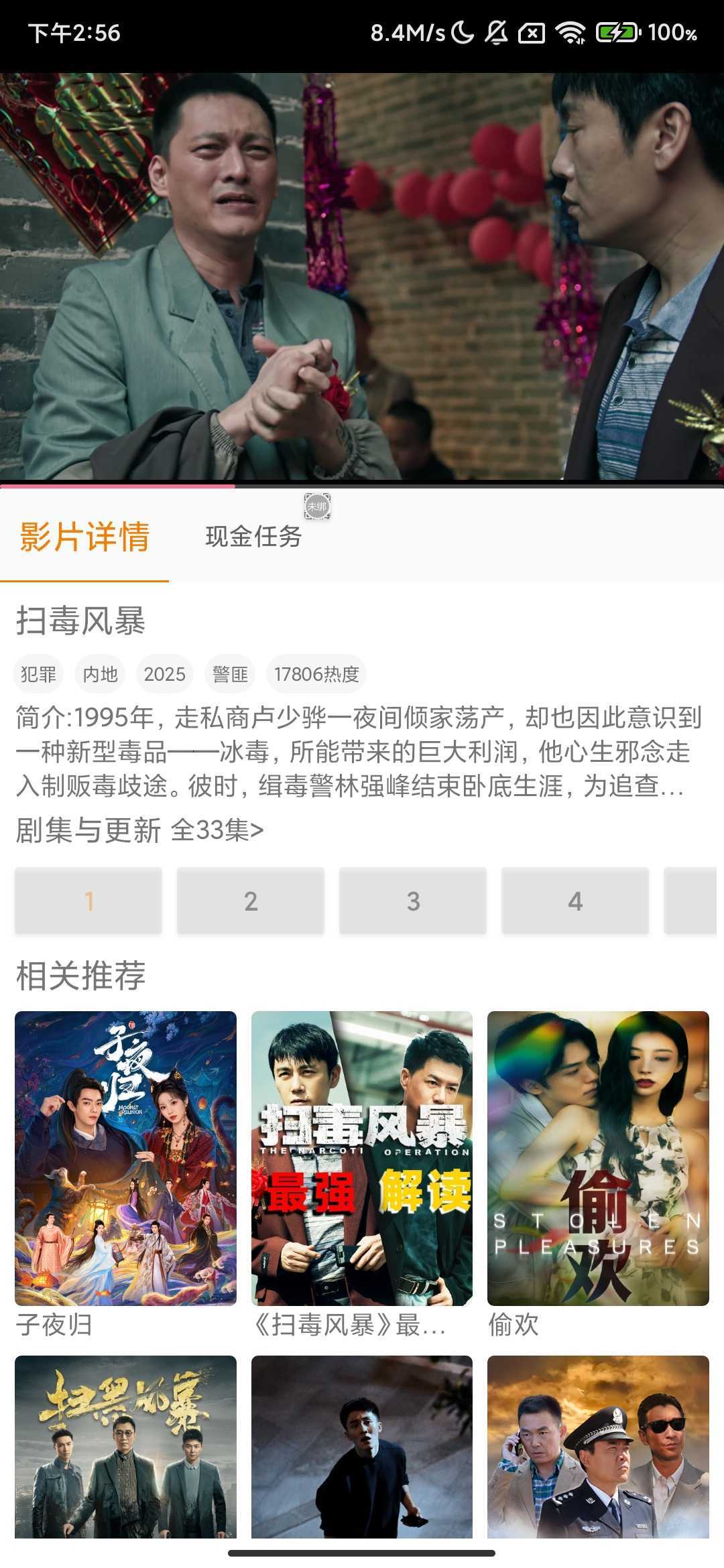
Task: Play episode 1
Action: coord(88,901)
